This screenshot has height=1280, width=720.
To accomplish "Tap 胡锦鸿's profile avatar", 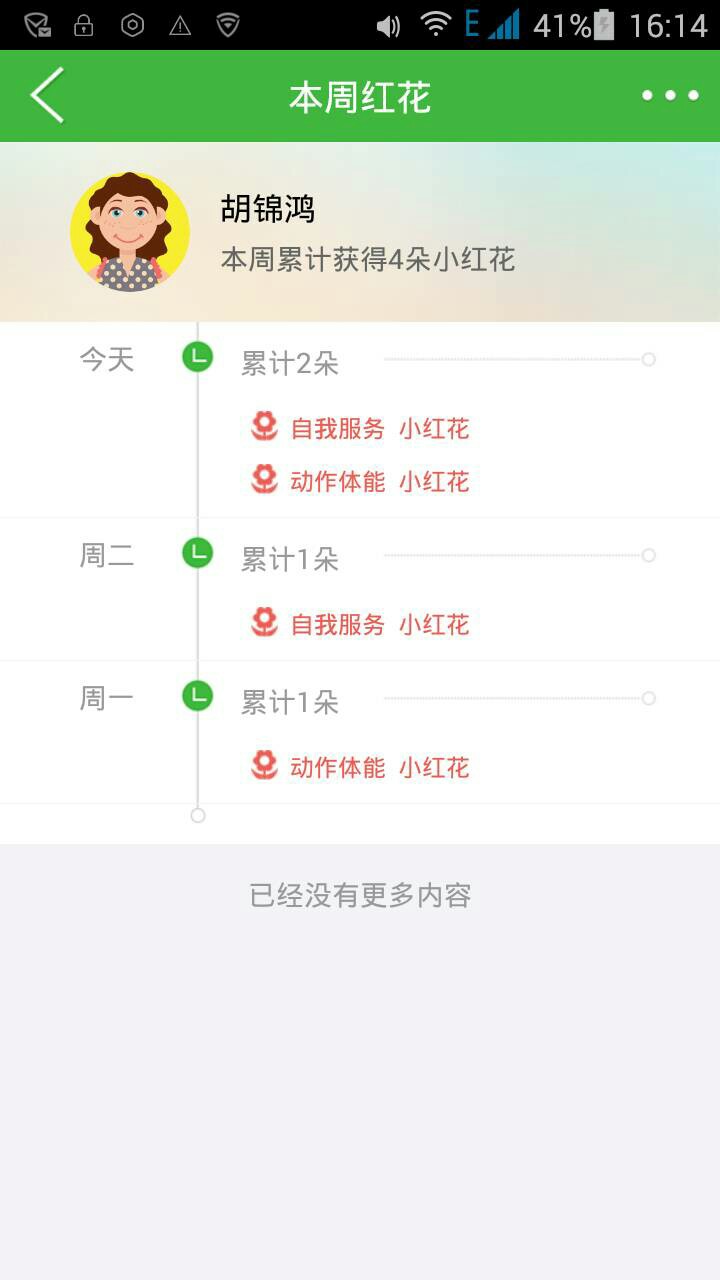I will click(x=130, y=232).
